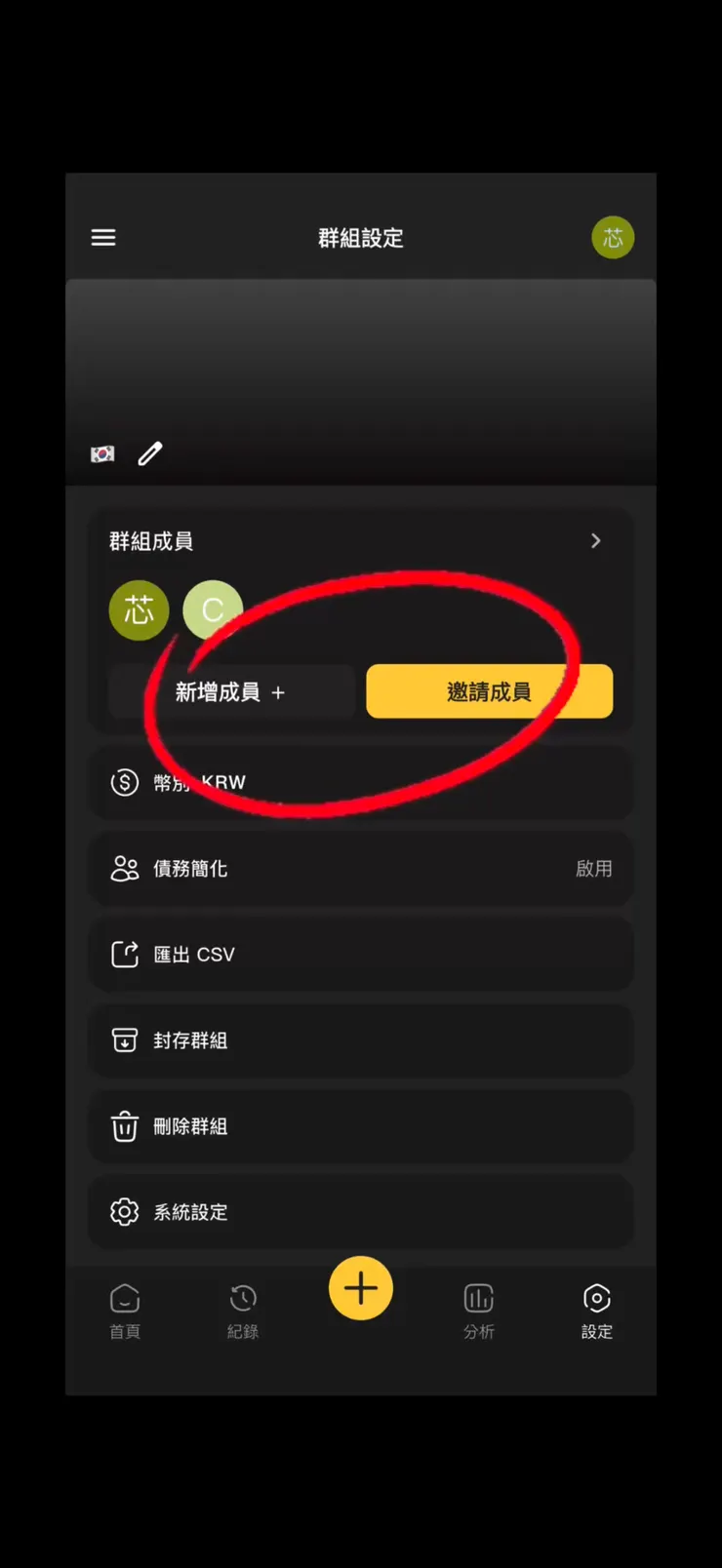Tap the 刪除群組 trash icon
The height and width of the screenshot is (1568, 722).
[x=124, y=1126]
